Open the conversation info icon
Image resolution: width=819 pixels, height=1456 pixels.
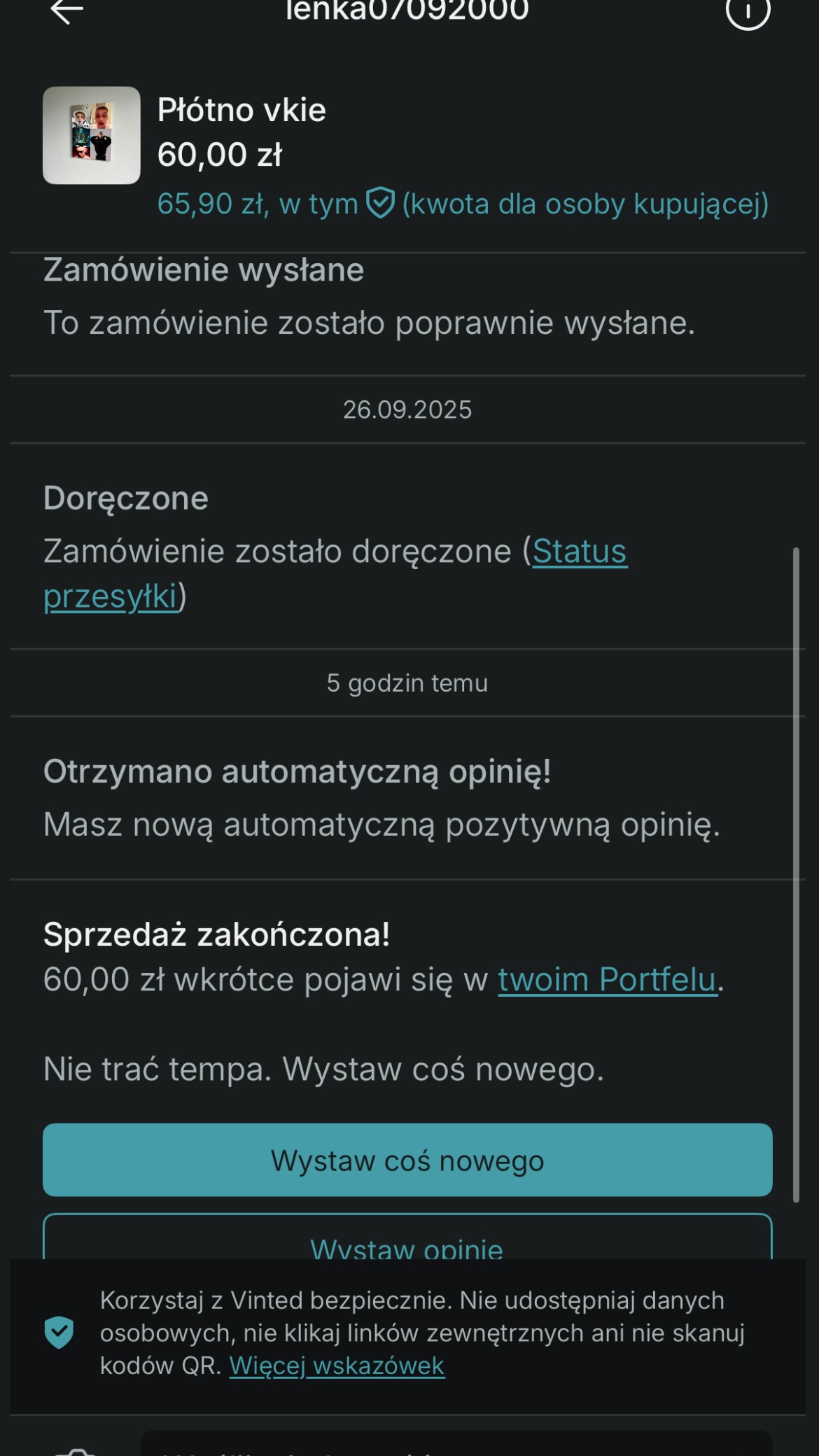pyautogui.click(x=748, y=11)
